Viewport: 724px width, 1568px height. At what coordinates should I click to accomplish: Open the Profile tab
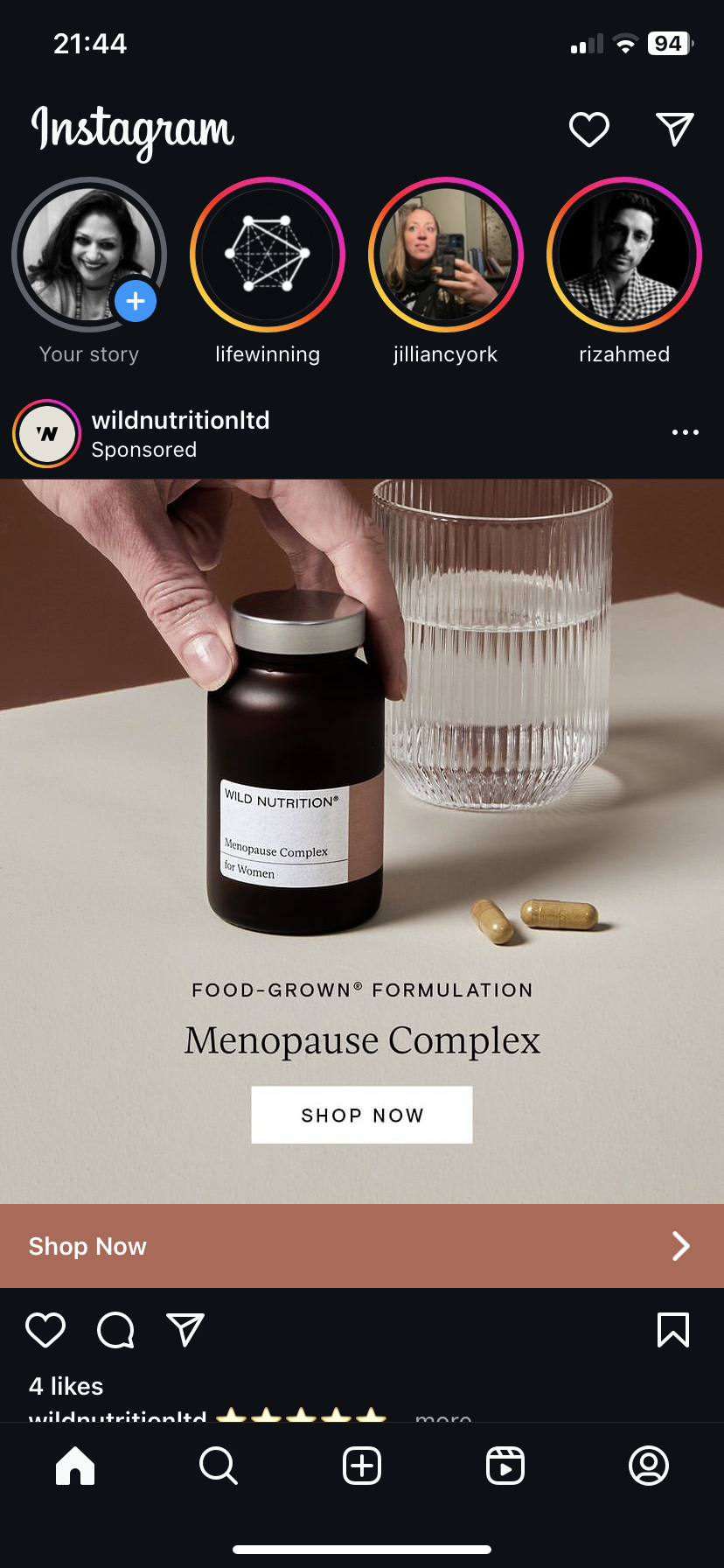649,1466
